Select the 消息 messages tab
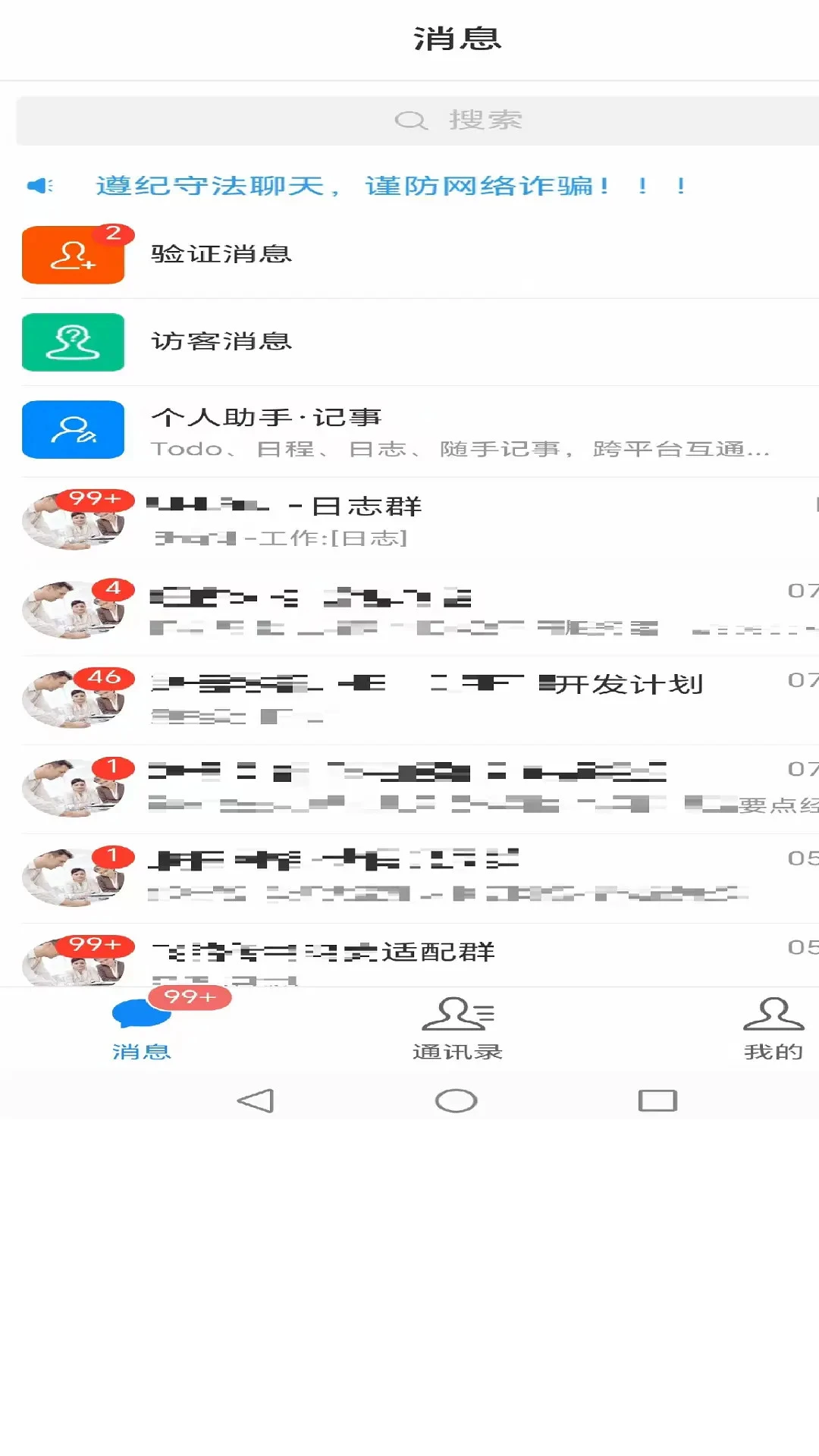819x1456 pixels. tap(142, 1028)
